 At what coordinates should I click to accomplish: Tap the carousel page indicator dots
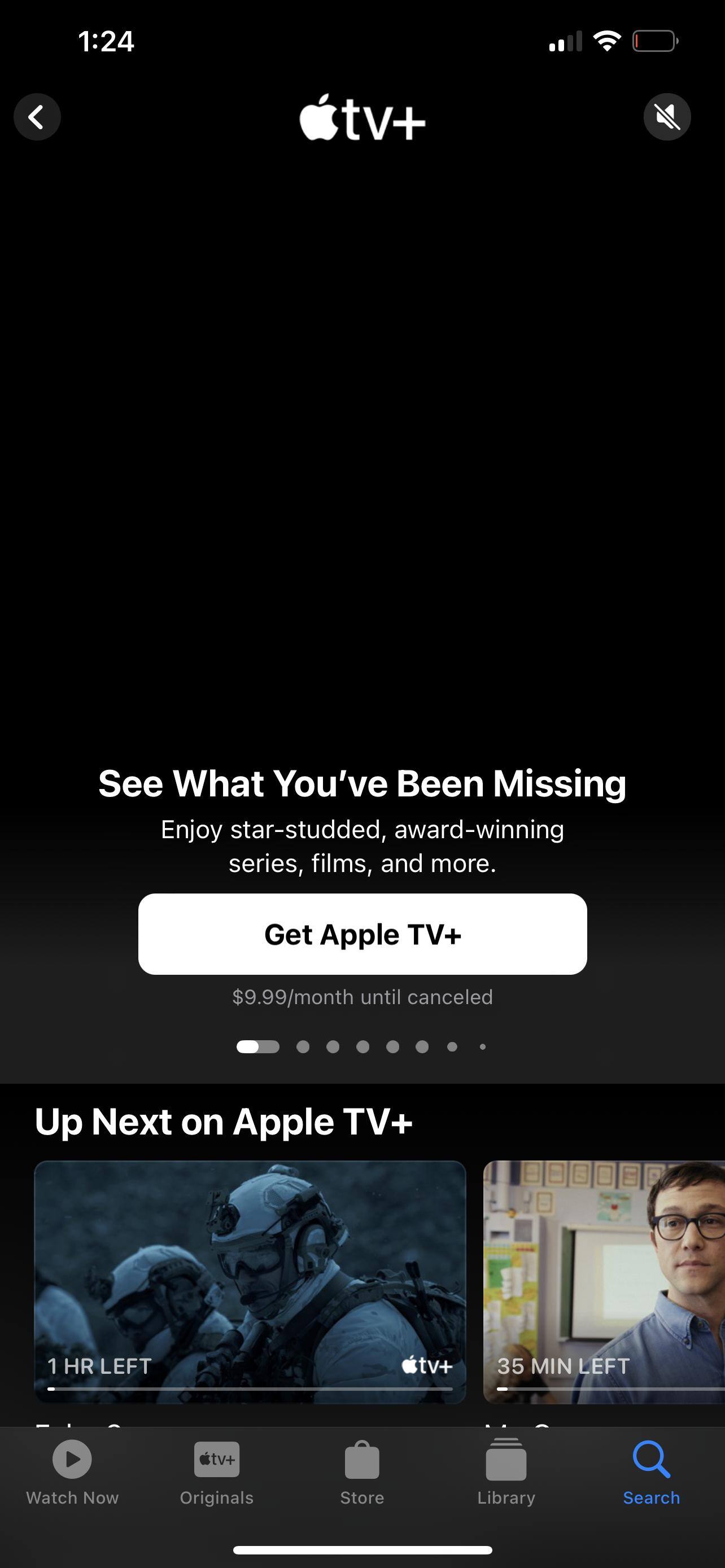pos(361,1046)
